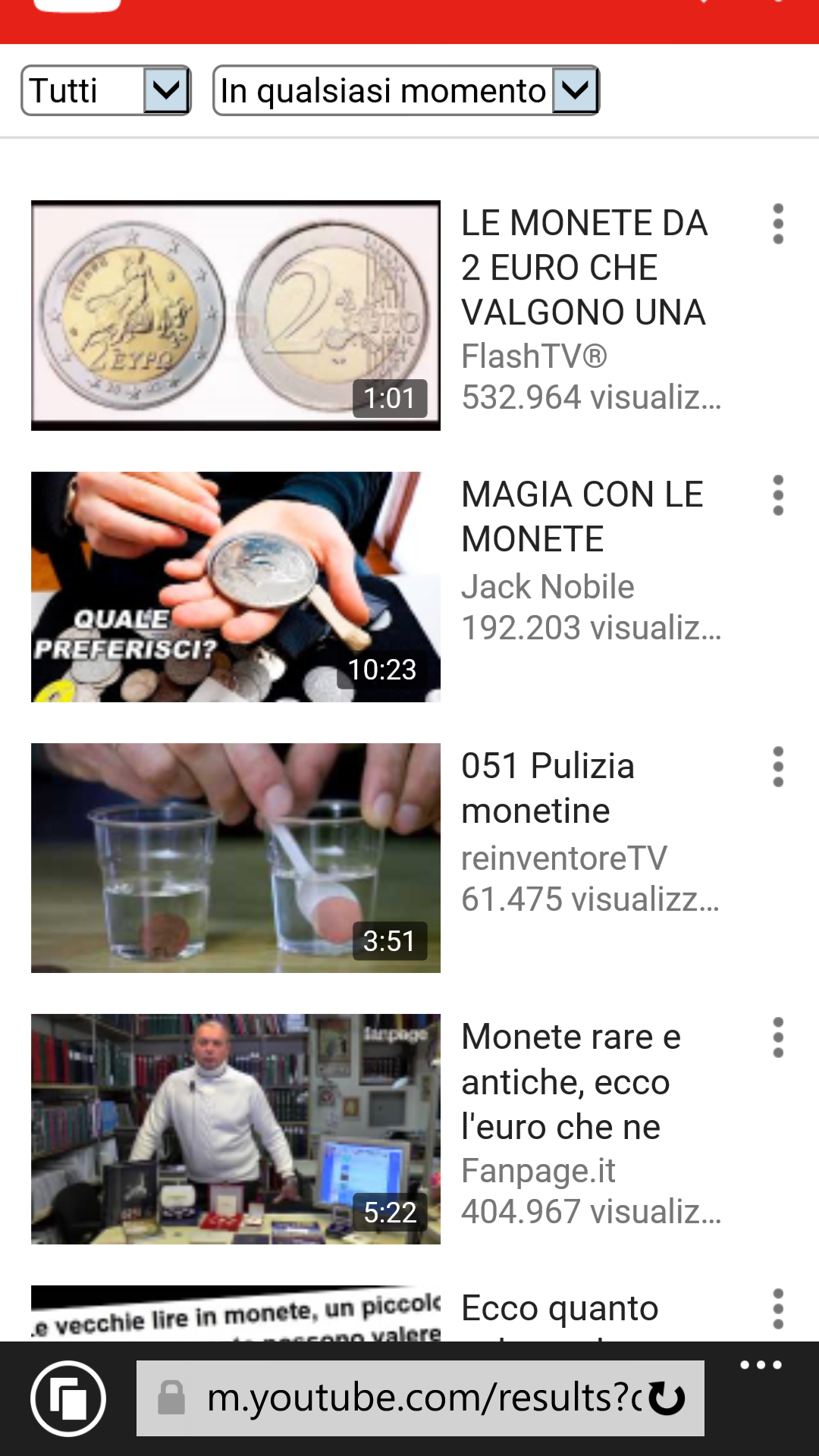Expand the 'In qualsiasi momento' date filter
819x1456 pixels.
point(406,91)
